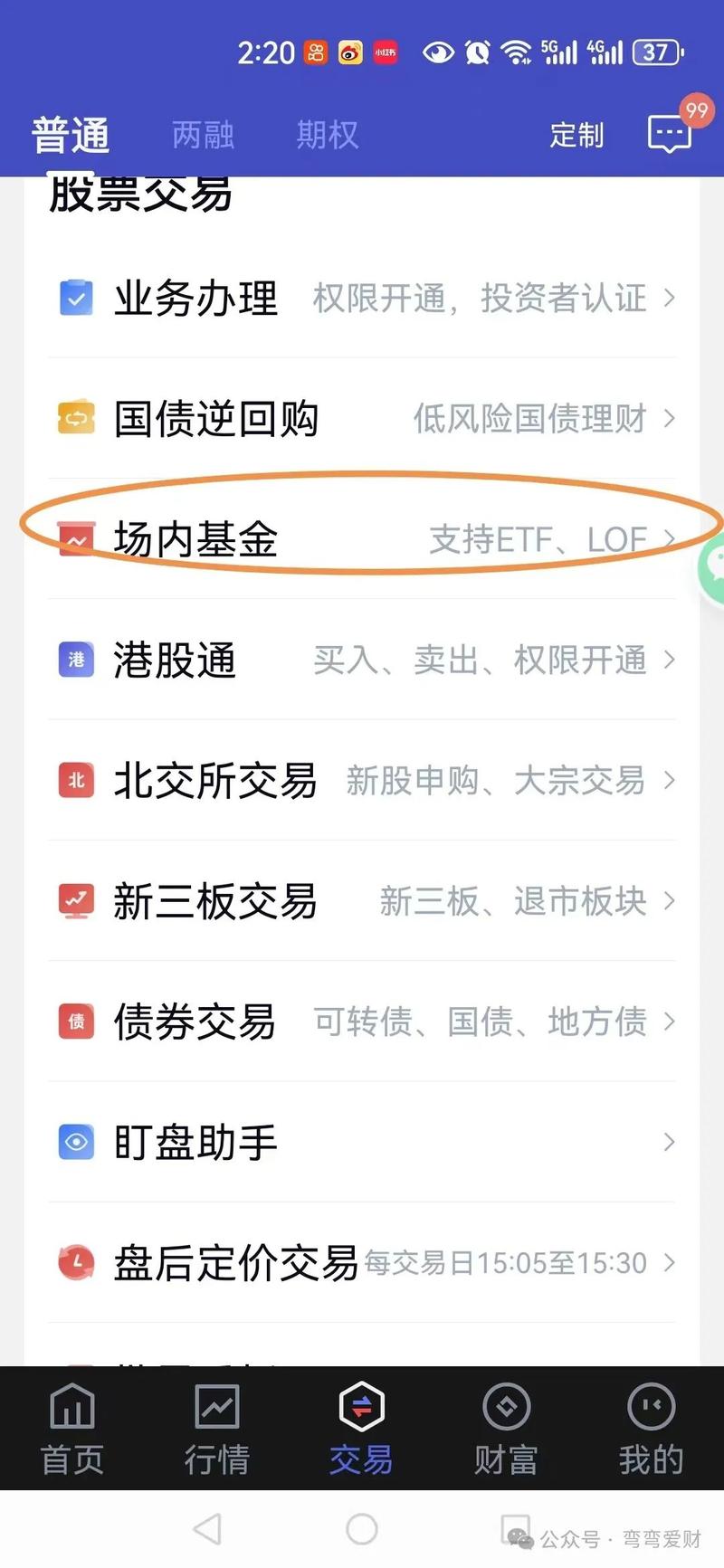
Task: Tap the battery indicator showing 37
Action: click(658, 52)
